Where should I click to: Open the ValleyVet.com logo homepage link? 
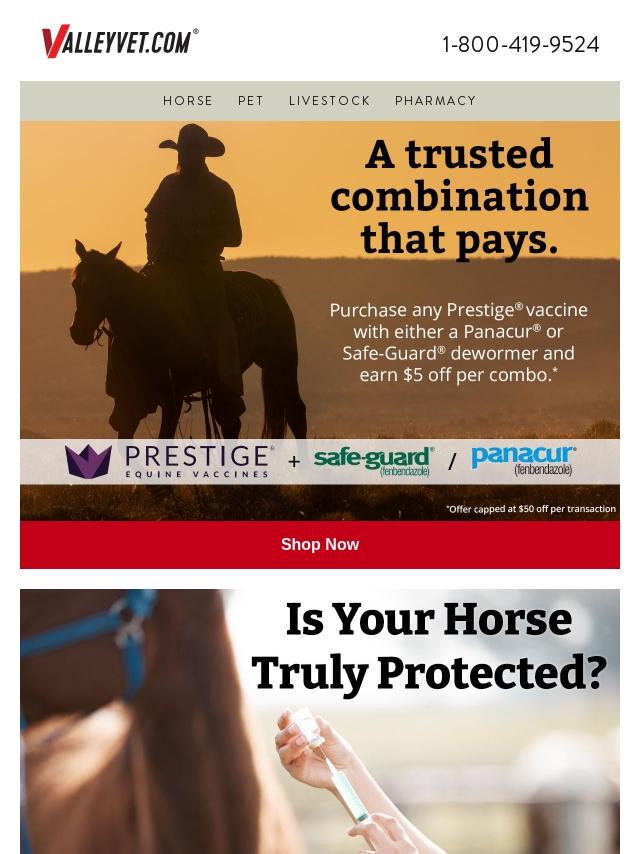120,42
